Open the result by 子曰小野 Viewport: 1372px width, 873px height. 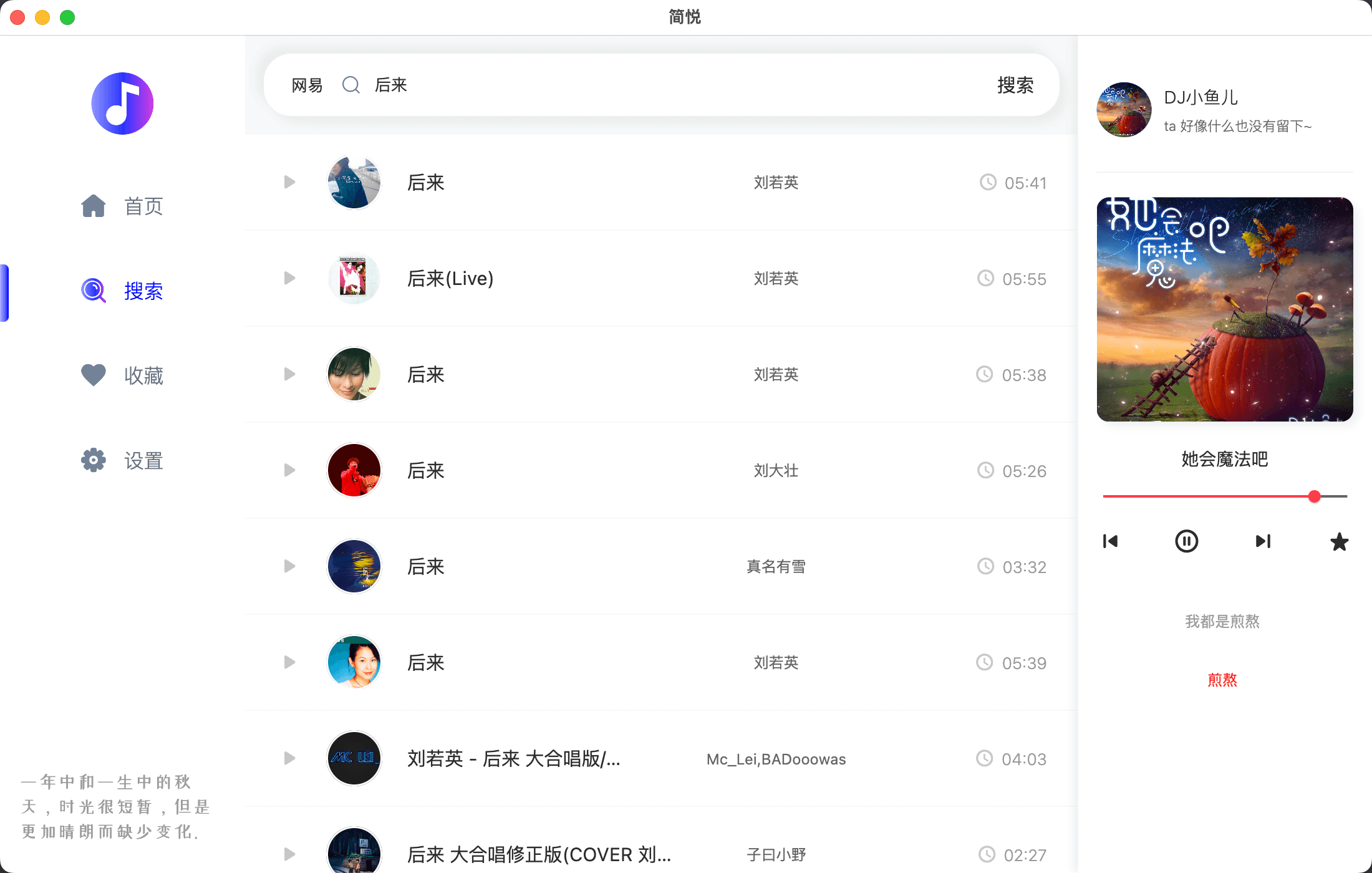(x=289, y=854)
